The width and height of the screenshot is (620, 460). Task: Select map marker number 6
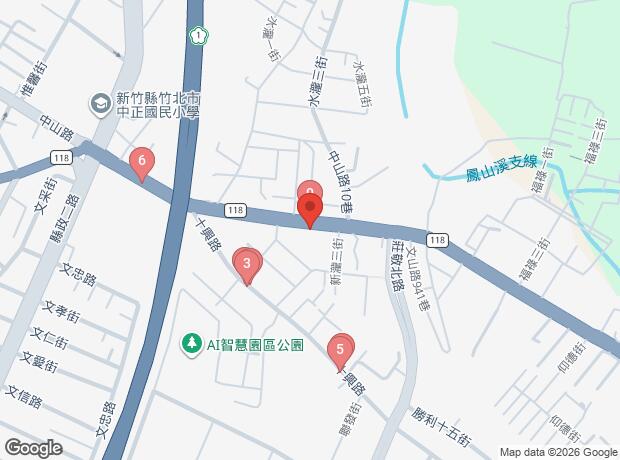[142, 164]
